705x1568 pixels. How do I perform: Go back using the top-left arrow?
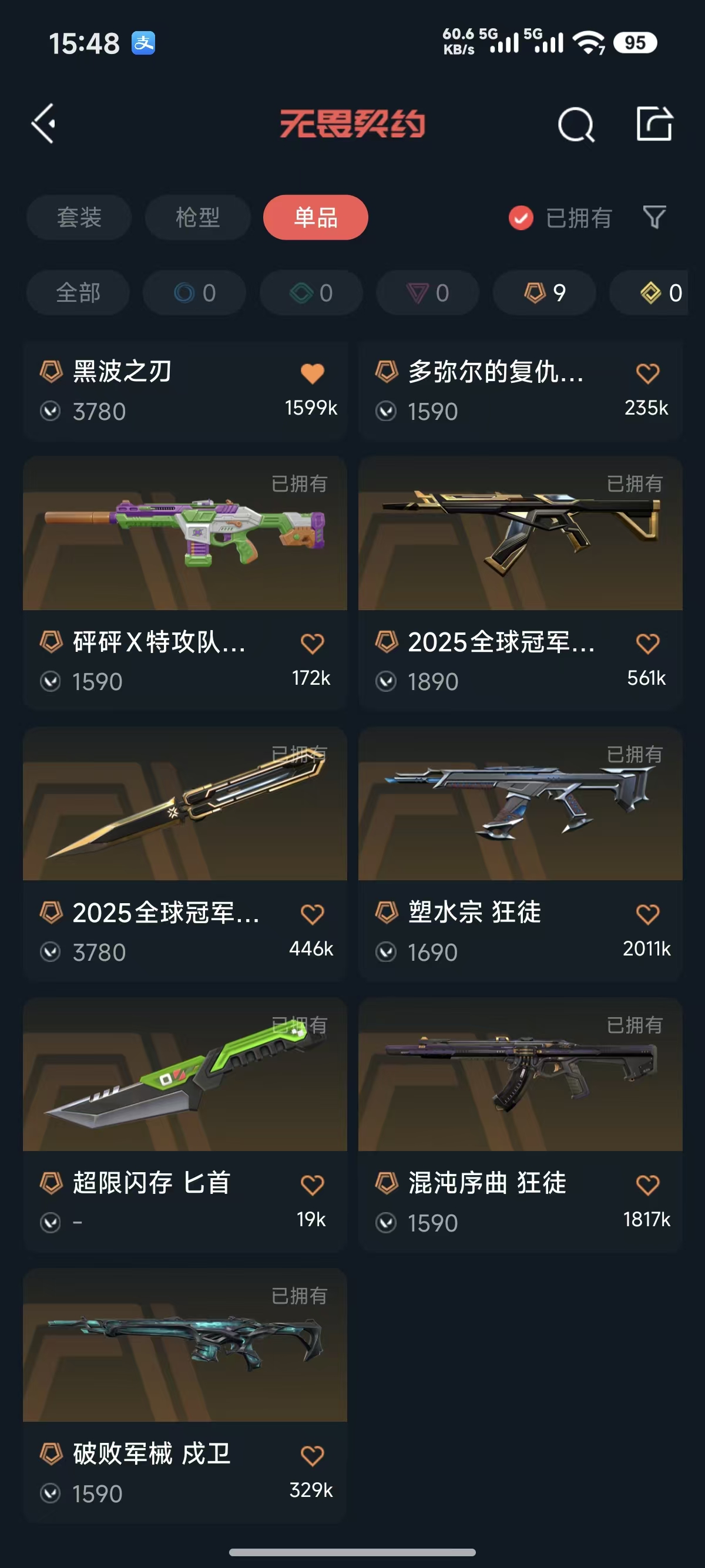click(x=44, y=123)
